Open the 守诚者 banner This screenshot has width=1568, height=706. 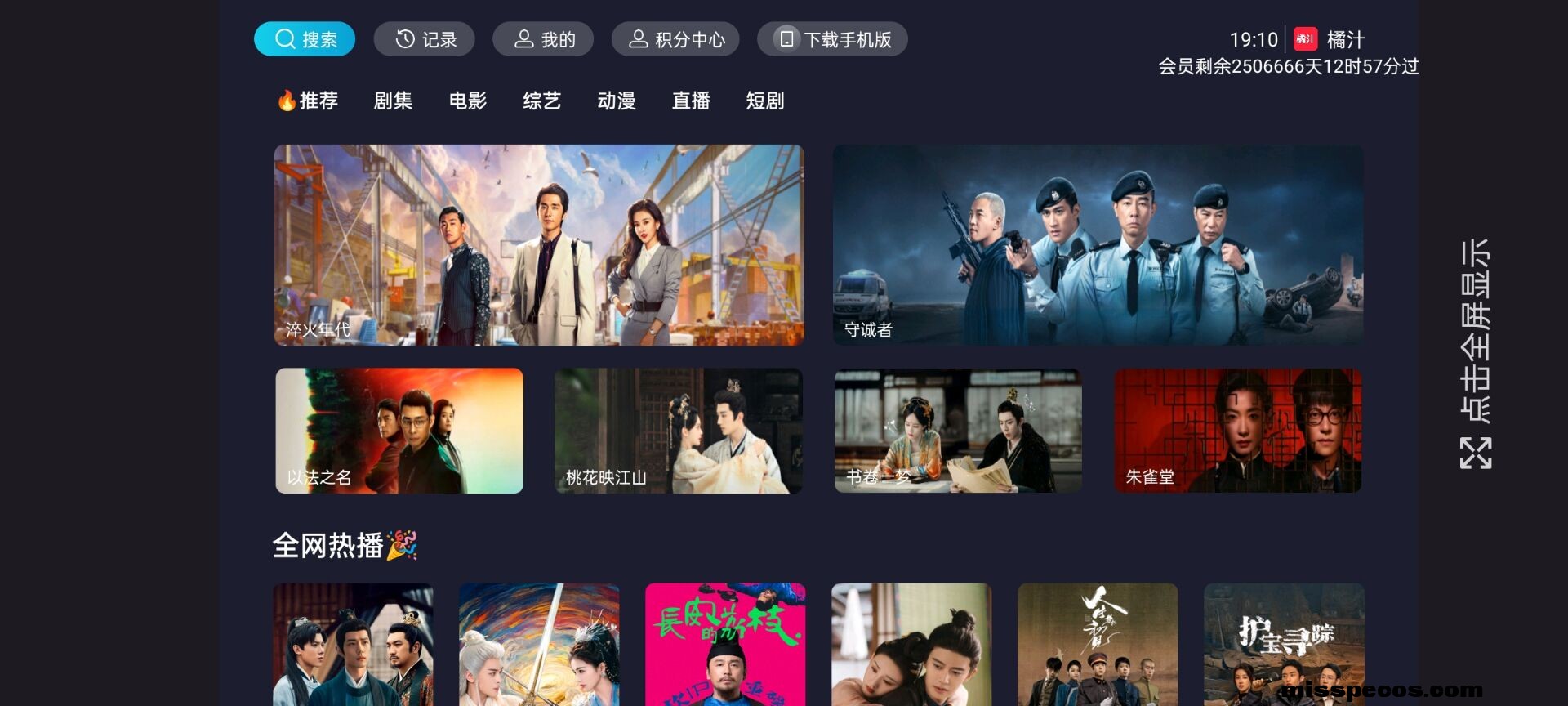[x=1098, y=245]
